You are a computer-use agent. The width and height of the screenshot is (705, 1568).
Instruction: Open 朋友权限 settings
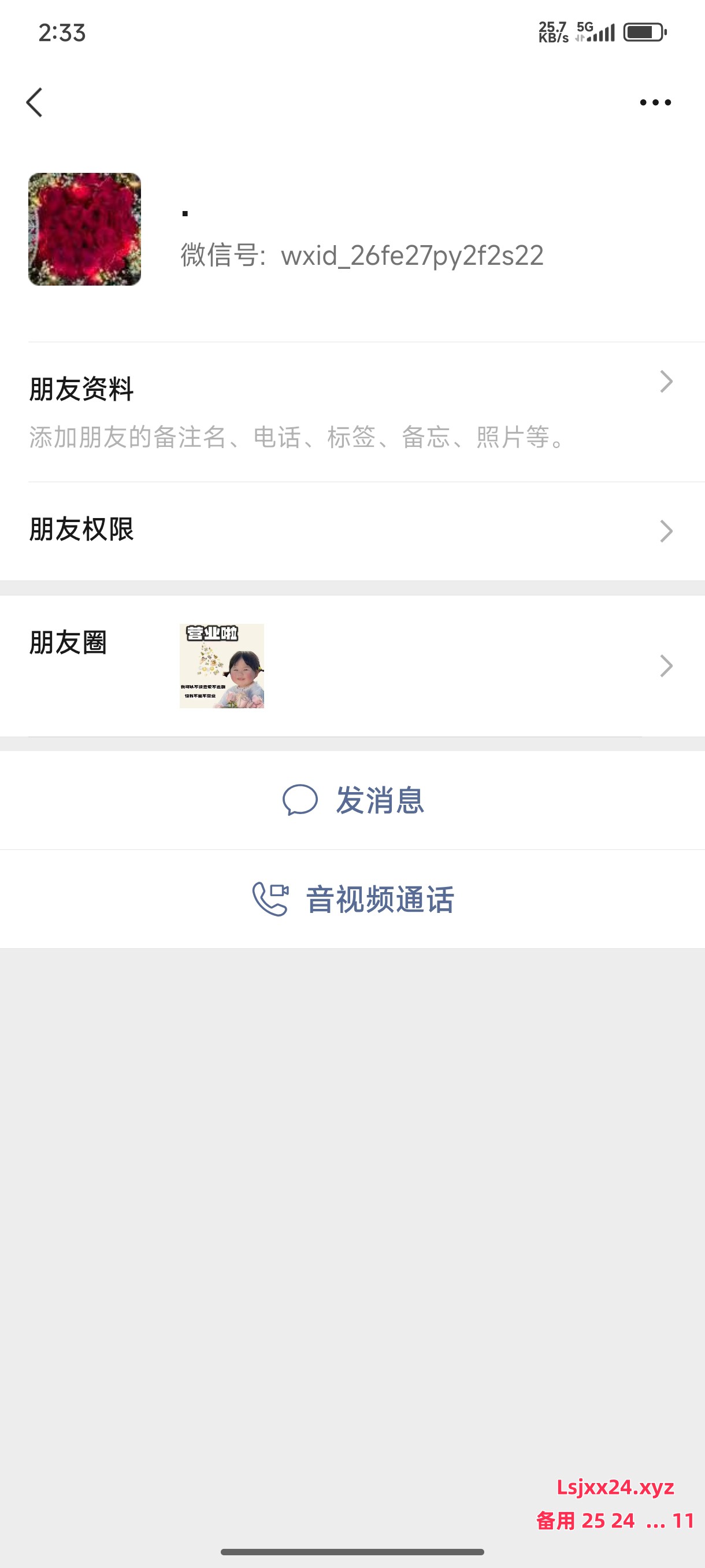(352, 531)
